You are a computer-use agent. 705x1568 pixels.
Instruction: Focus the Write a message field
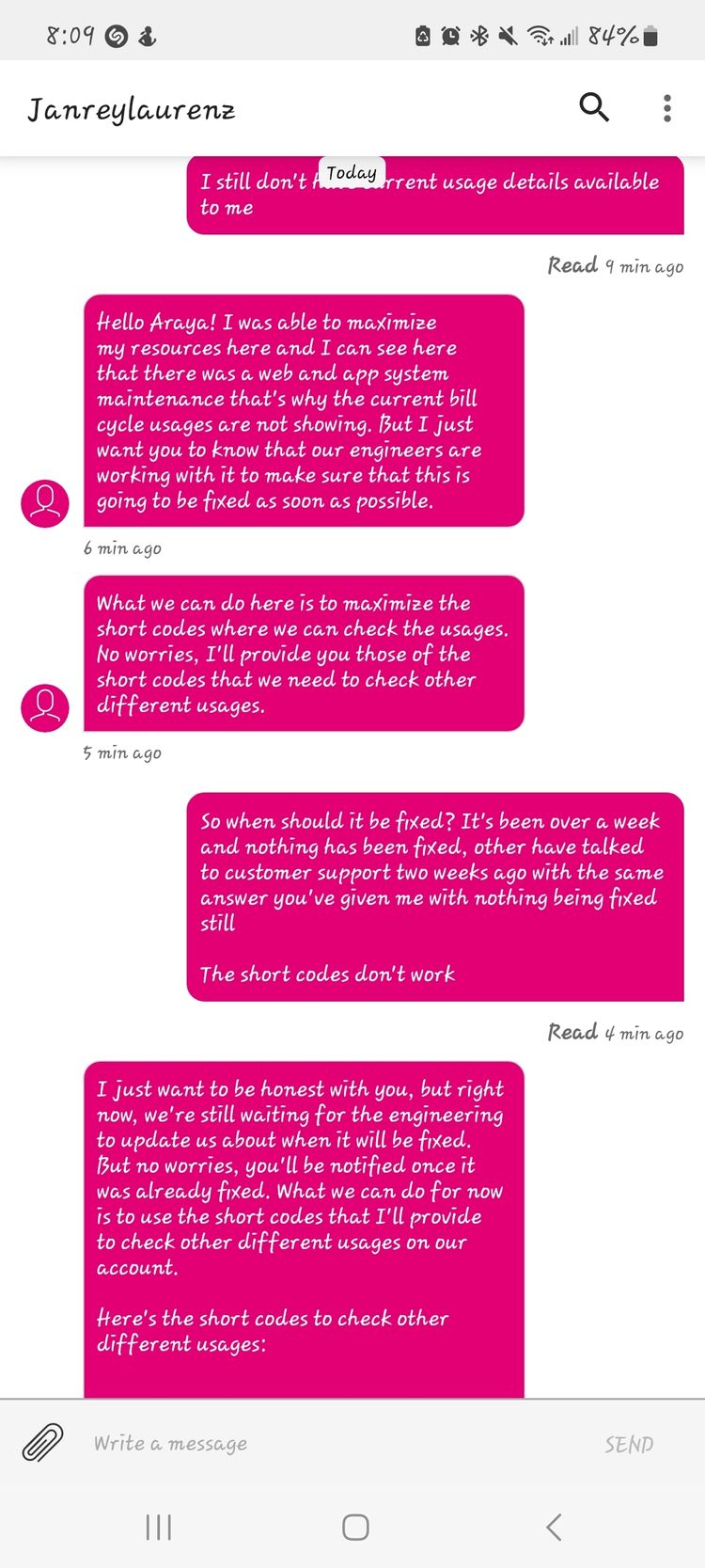[329, 1443]
